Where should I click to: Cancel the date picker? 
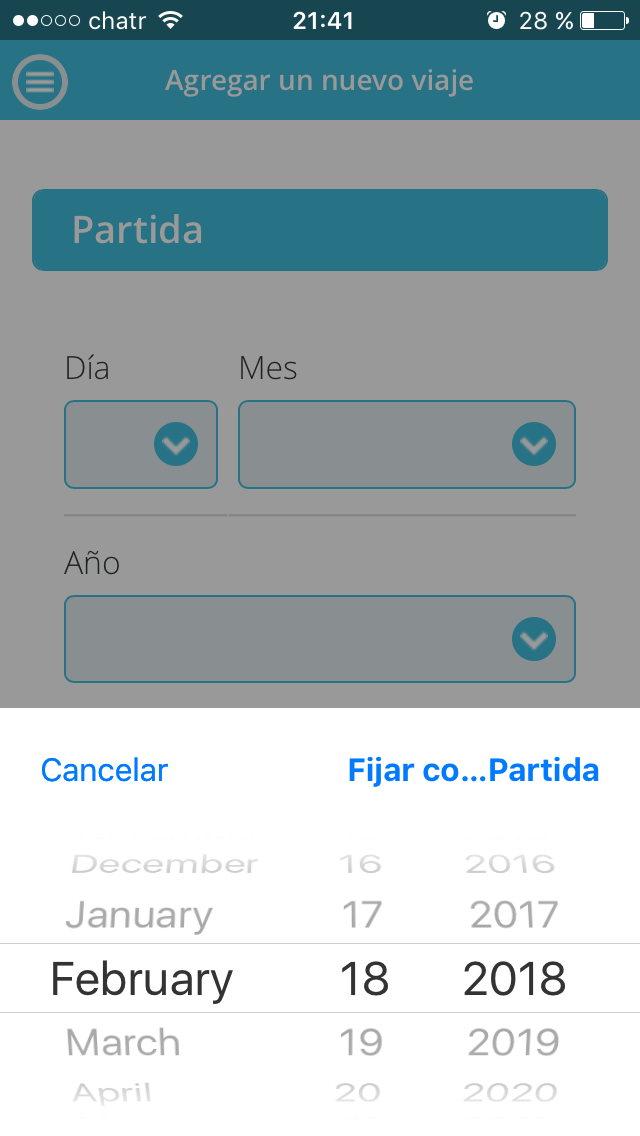(x=104, y=770)
